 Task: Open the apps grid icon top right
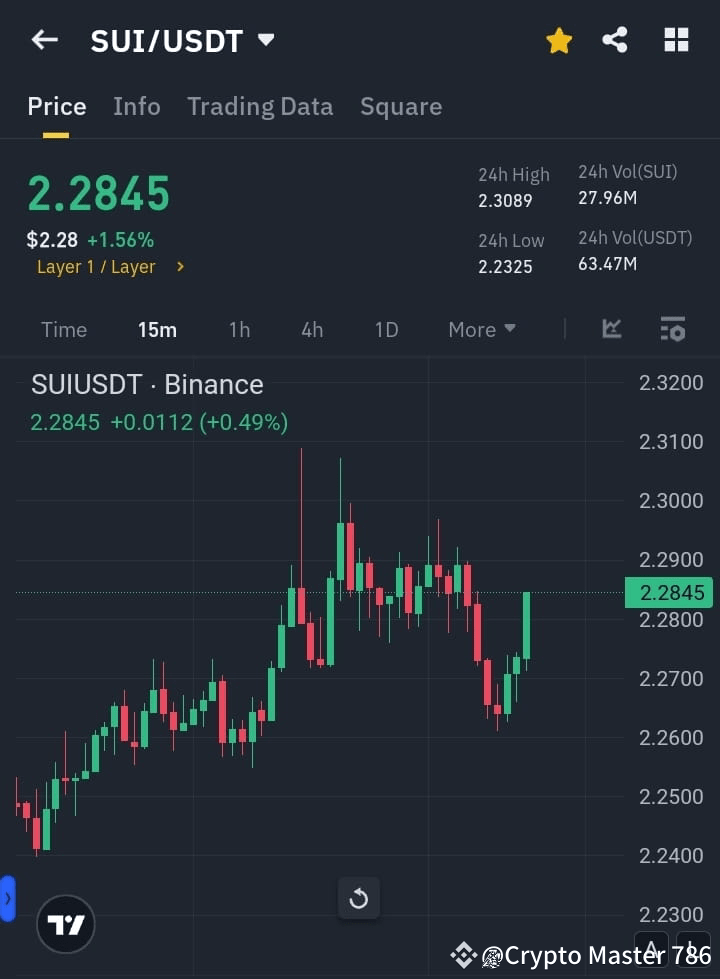coord(676,40)
